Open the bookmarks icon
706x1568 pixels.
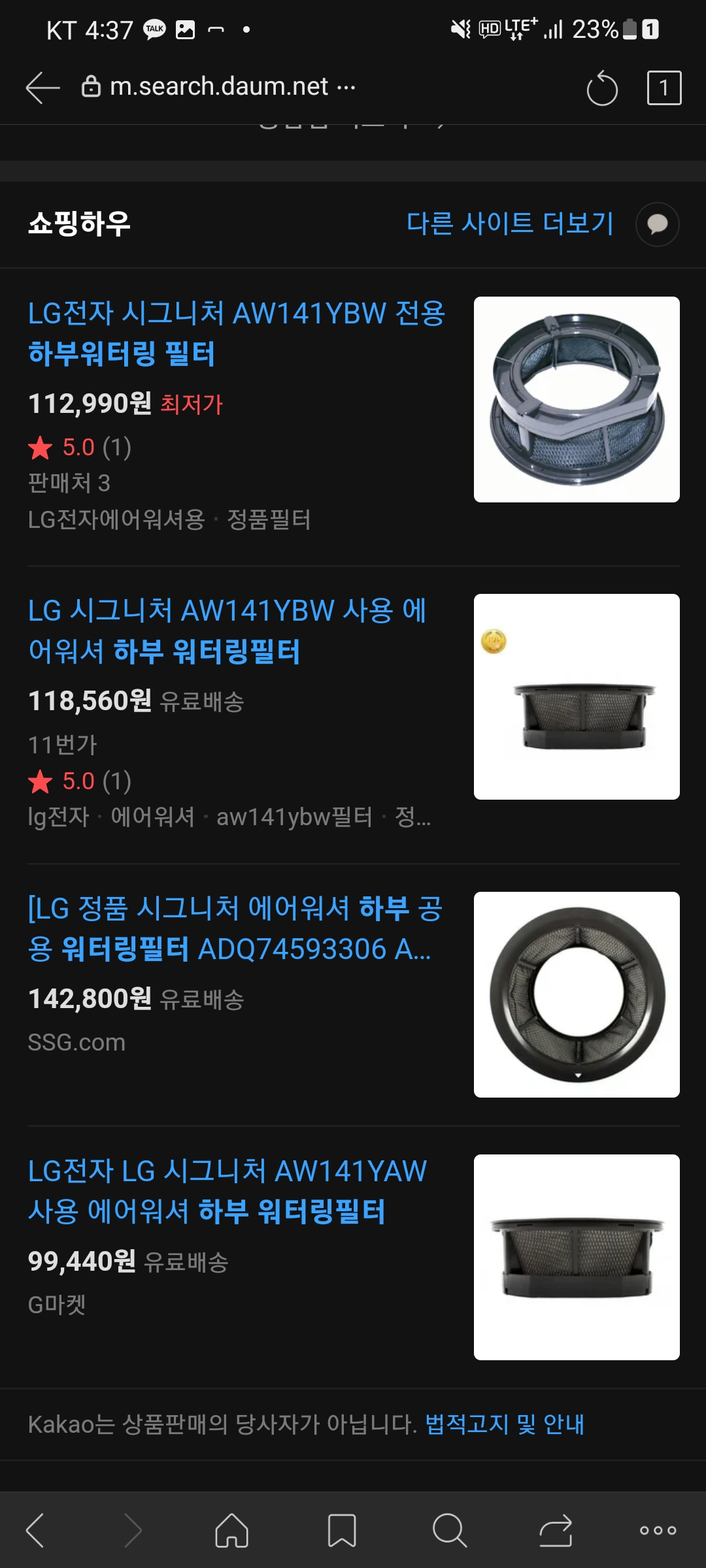pyautogui.click(x=341, y=1530)
